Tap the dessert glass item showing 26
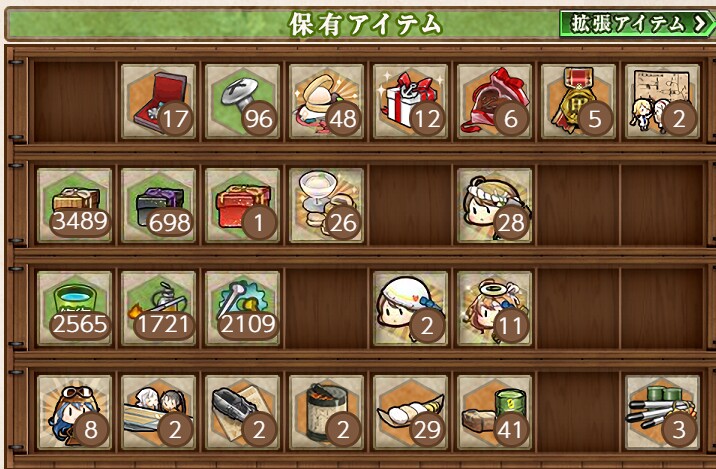 pyautogui.click(x=326, y=204)
